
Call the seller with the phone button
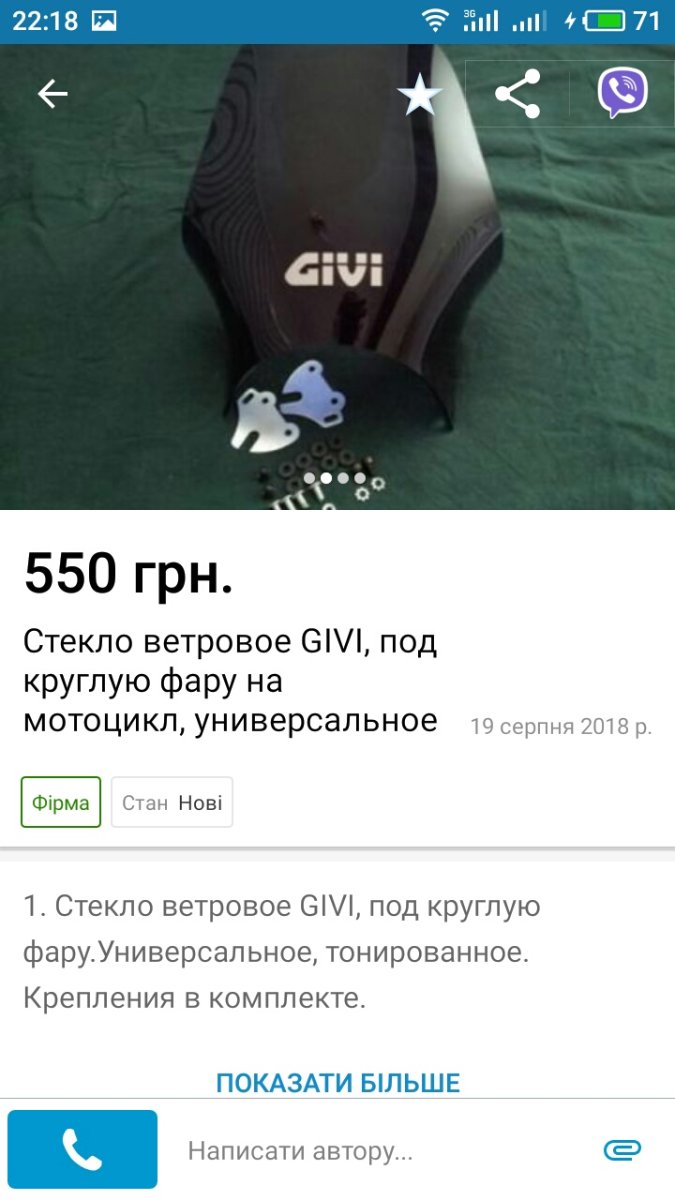point(82,1150)
